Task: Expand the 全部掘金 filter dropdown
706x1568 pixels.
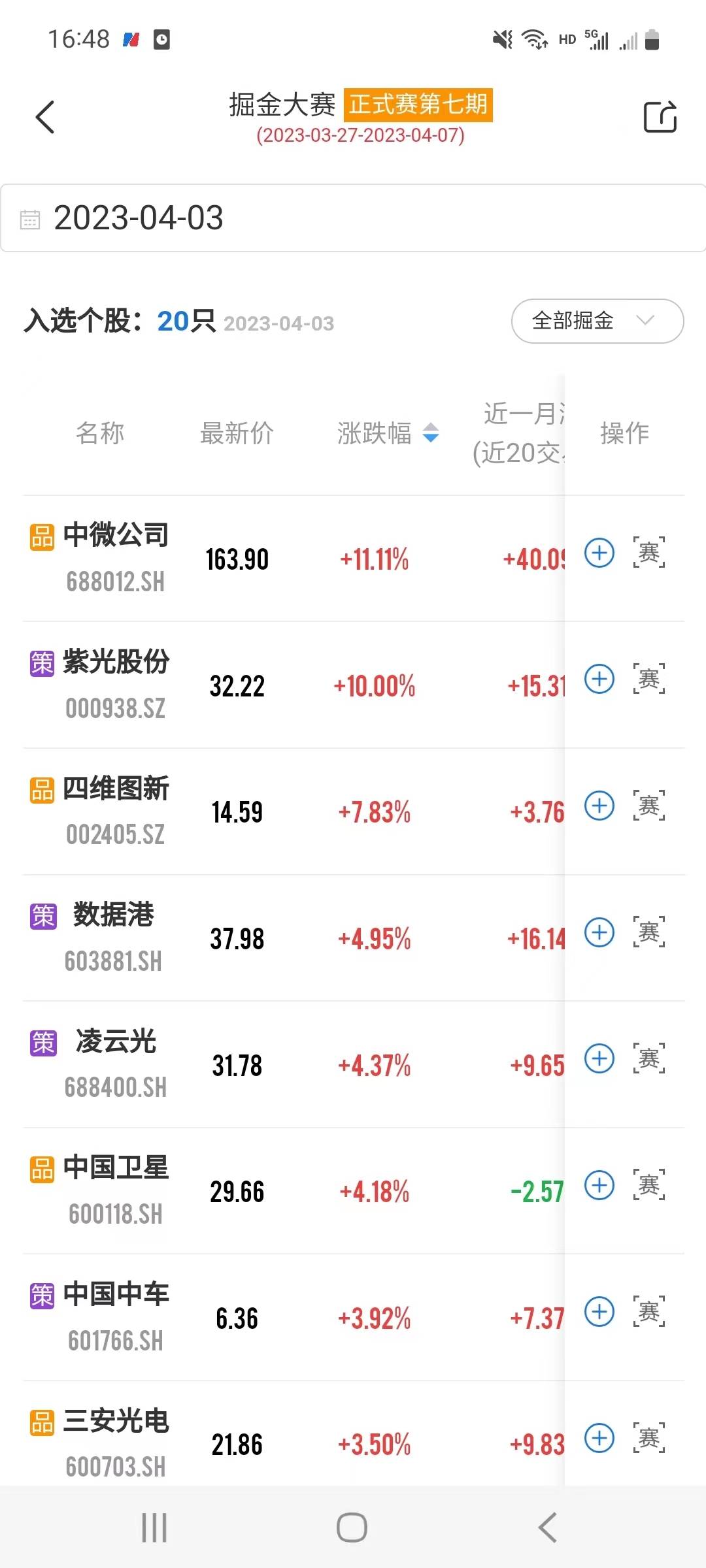Action: (597, 321)
